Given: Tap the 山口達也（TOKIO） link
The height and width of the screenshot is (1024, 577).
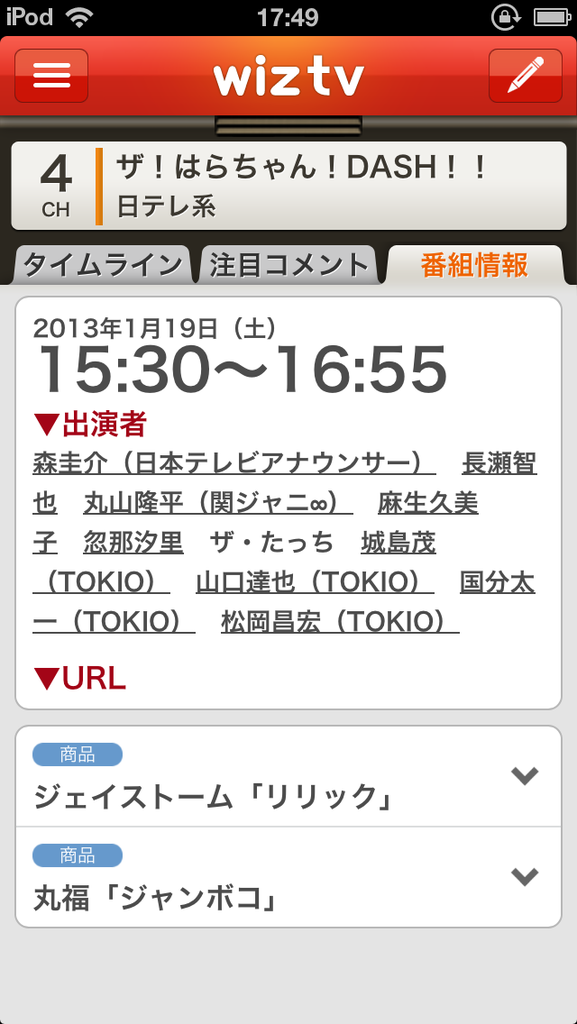Looking at the screenshot, I should point(315,582).
